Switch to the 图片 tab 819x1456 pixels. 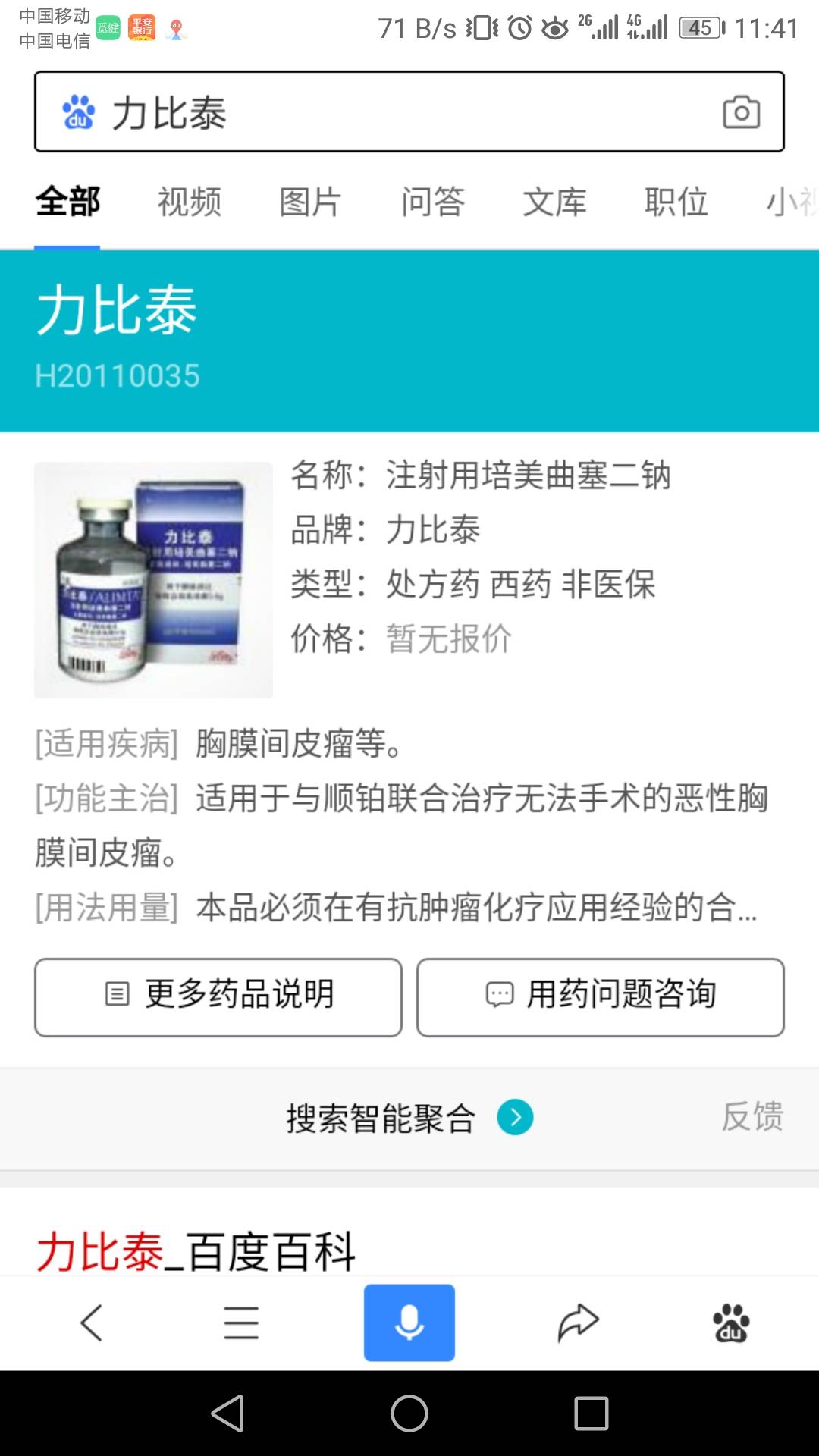(310, 202)
